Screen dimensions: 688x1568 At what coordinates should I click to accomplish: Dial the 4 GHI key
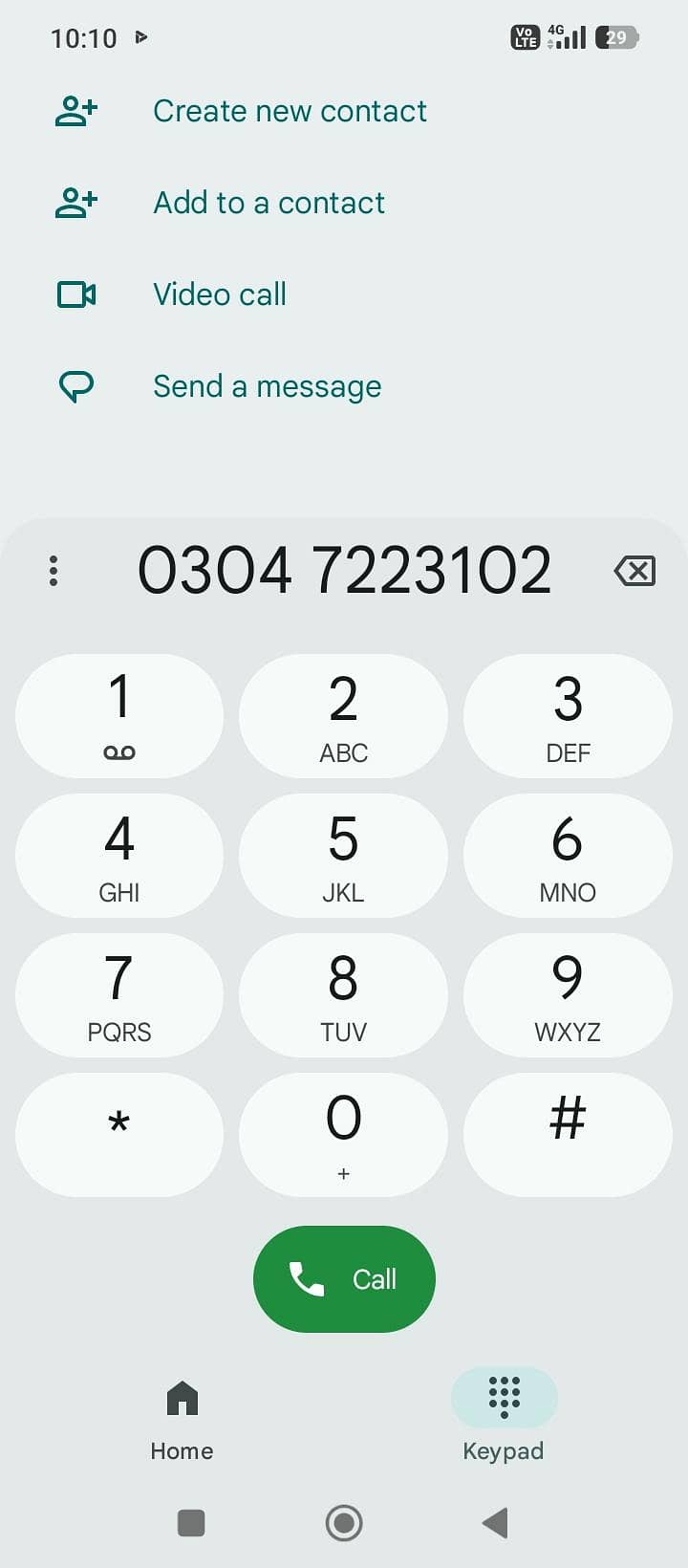coord(119,856)
